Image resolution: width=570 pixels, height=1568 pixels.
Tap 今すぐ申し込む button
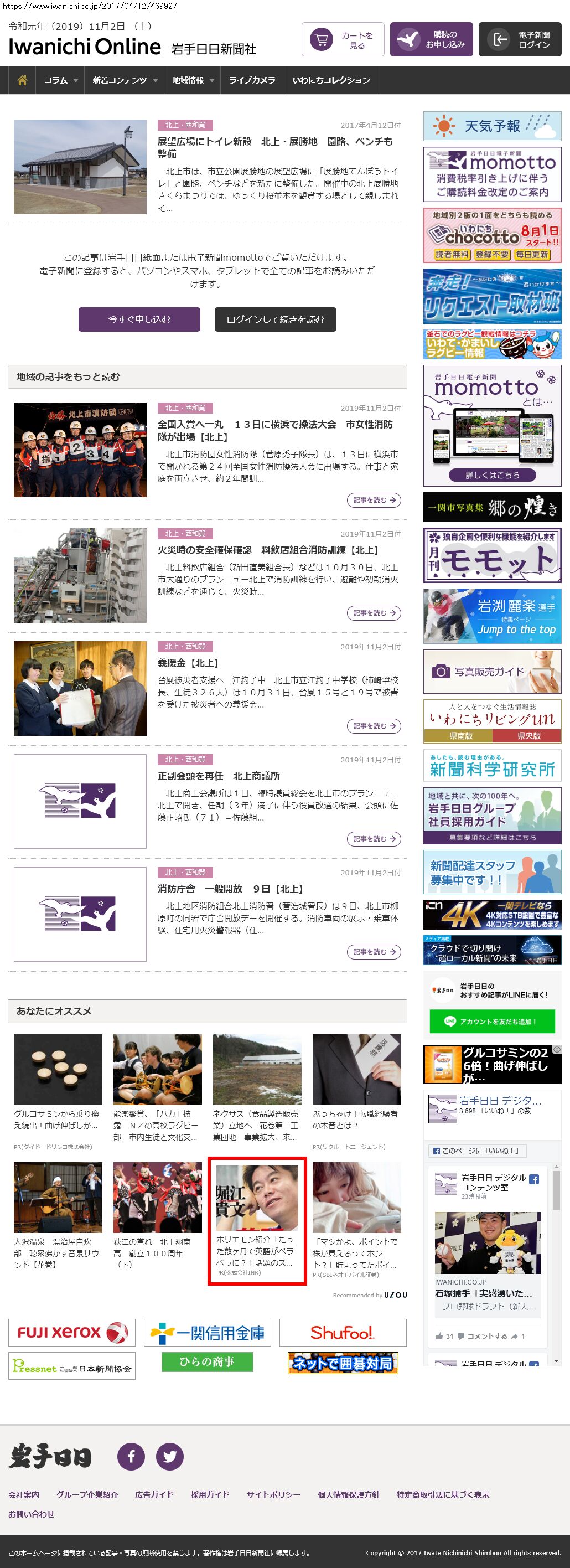139,319
